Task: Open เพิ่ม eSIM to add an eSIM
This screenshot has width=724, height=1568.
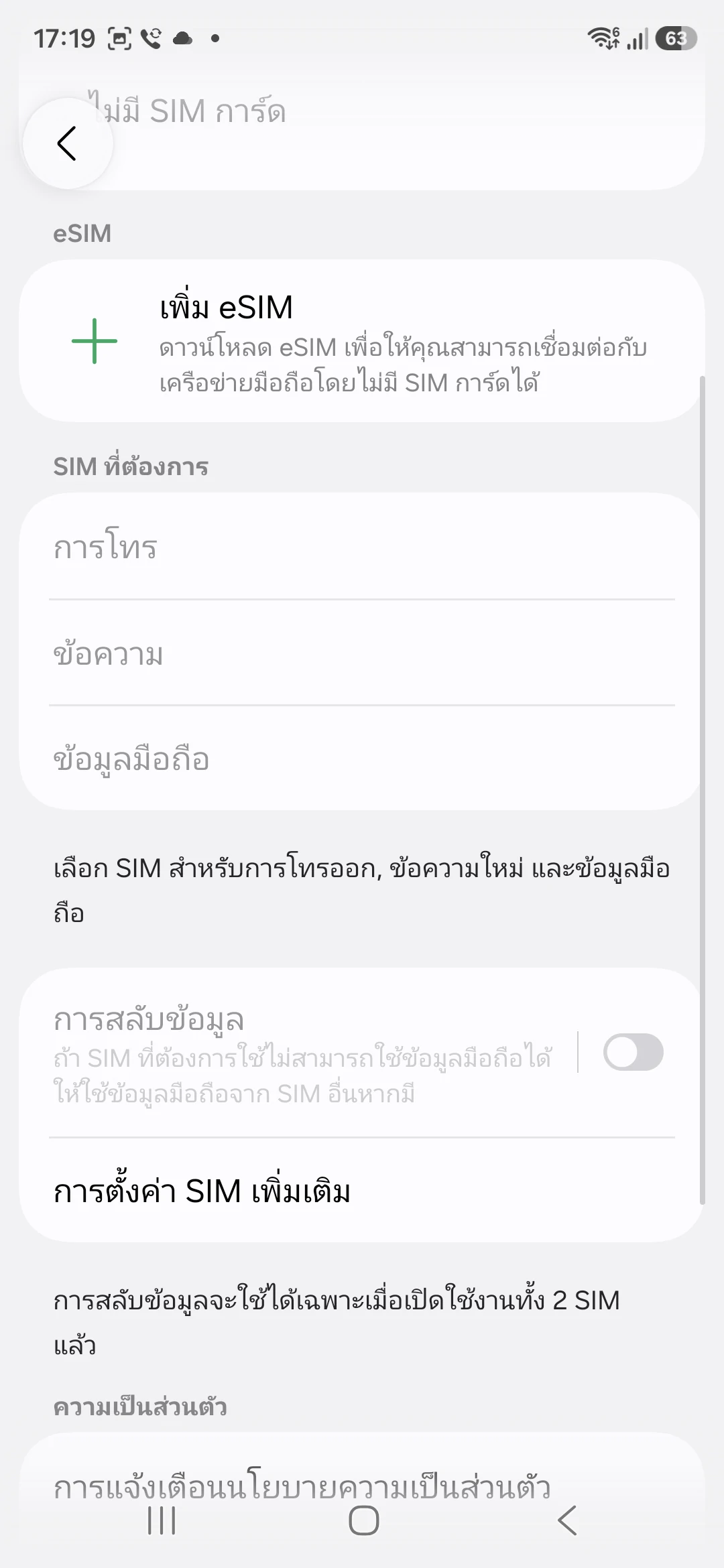Action: click(362, 342)
